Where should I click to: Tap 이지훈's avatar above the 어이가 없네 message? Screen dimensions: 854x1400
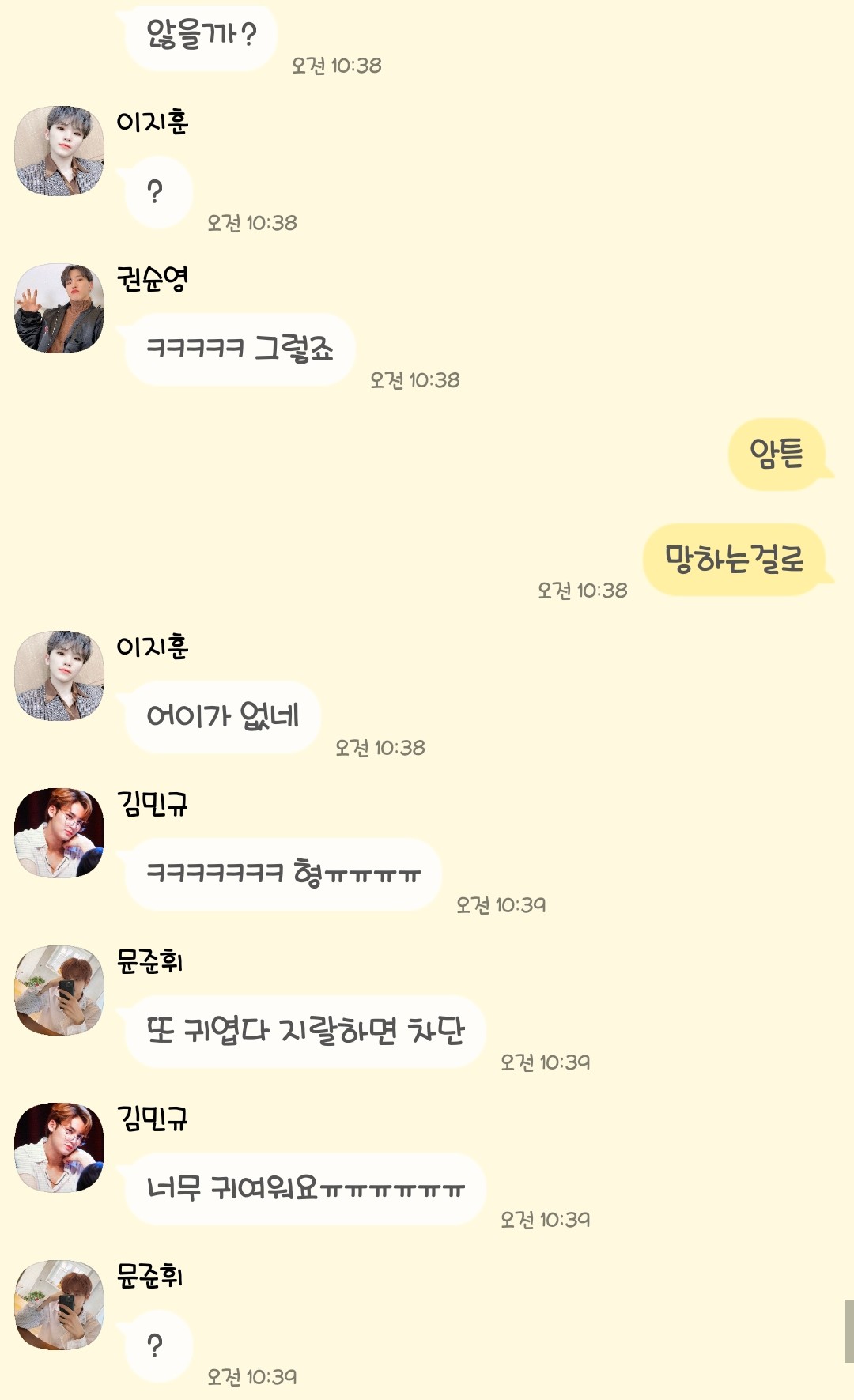click(x=59, y=676)
